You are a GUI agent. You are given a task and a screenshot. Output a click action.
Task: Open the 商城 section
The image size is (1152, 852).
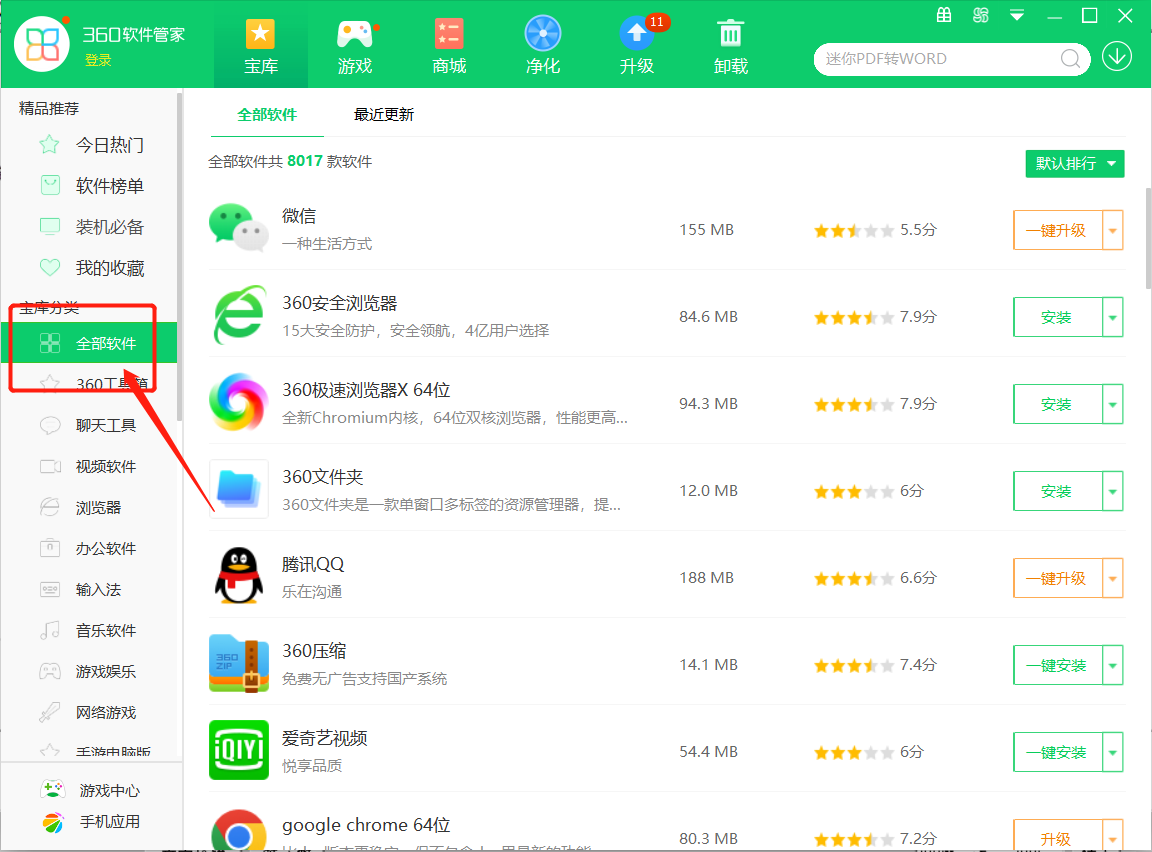(449, 47)
